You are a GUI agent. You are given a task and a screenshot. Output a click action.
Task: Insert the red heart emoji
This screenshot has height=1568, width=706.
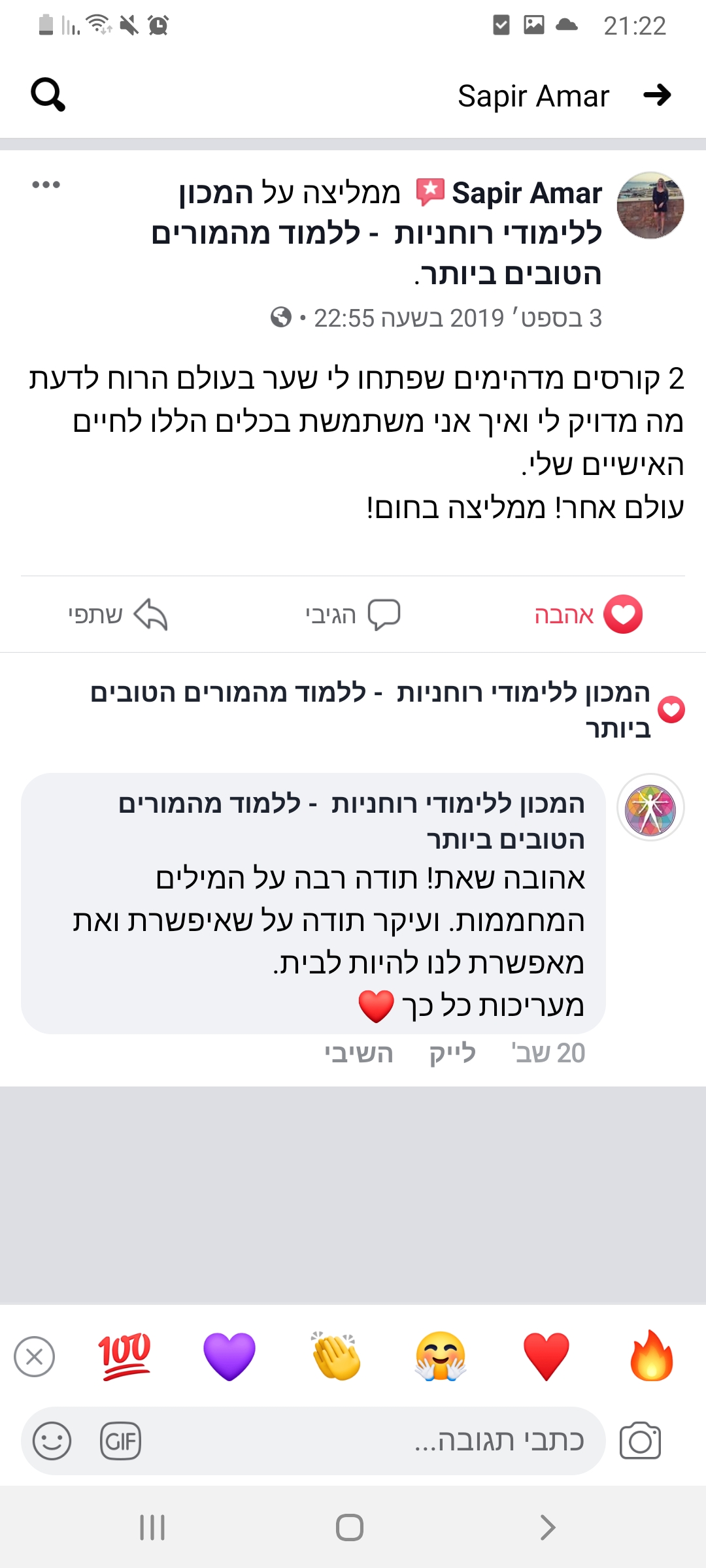click(546, 1356)
